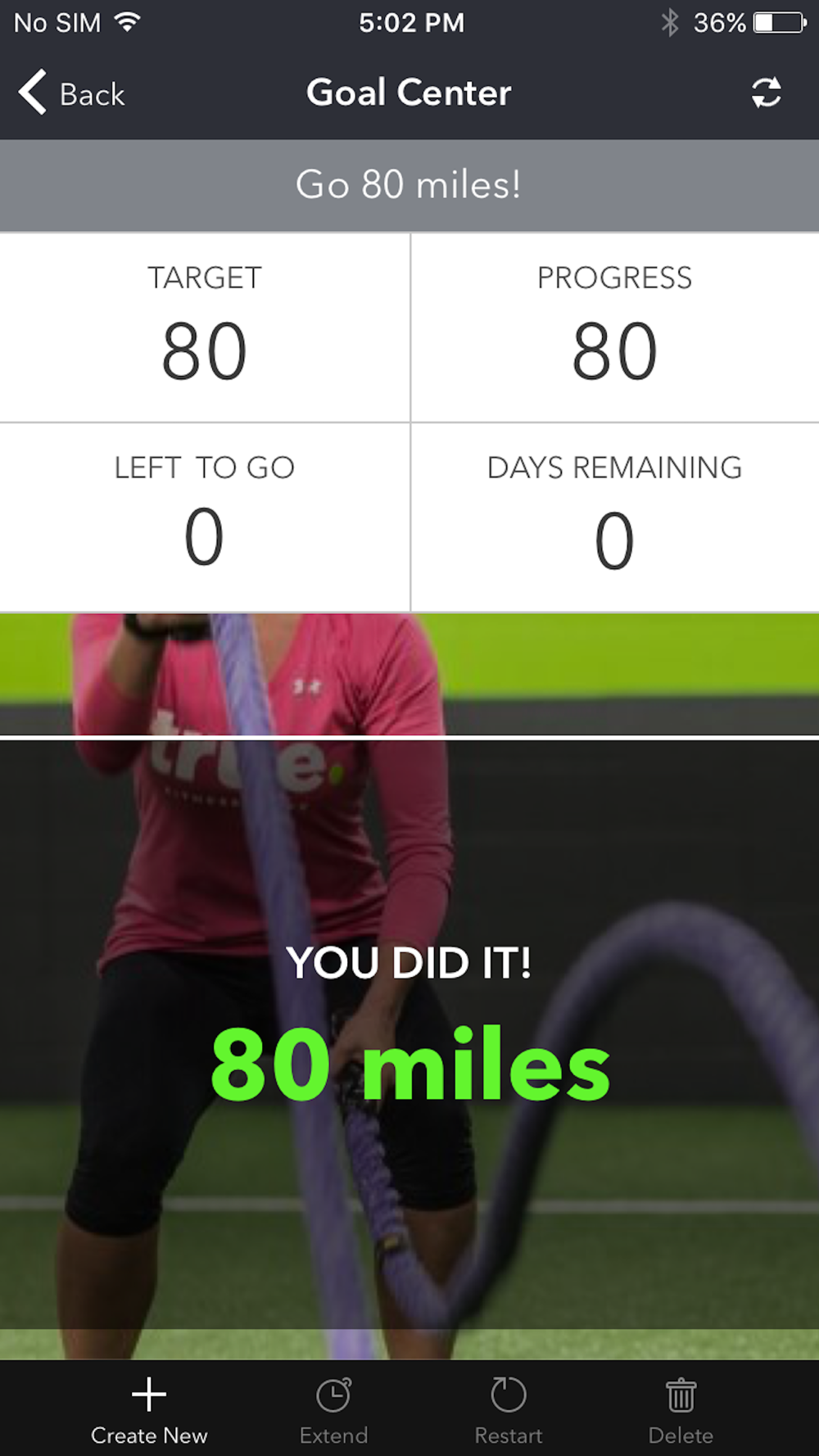Restart the 80 miles goal

509,1409
